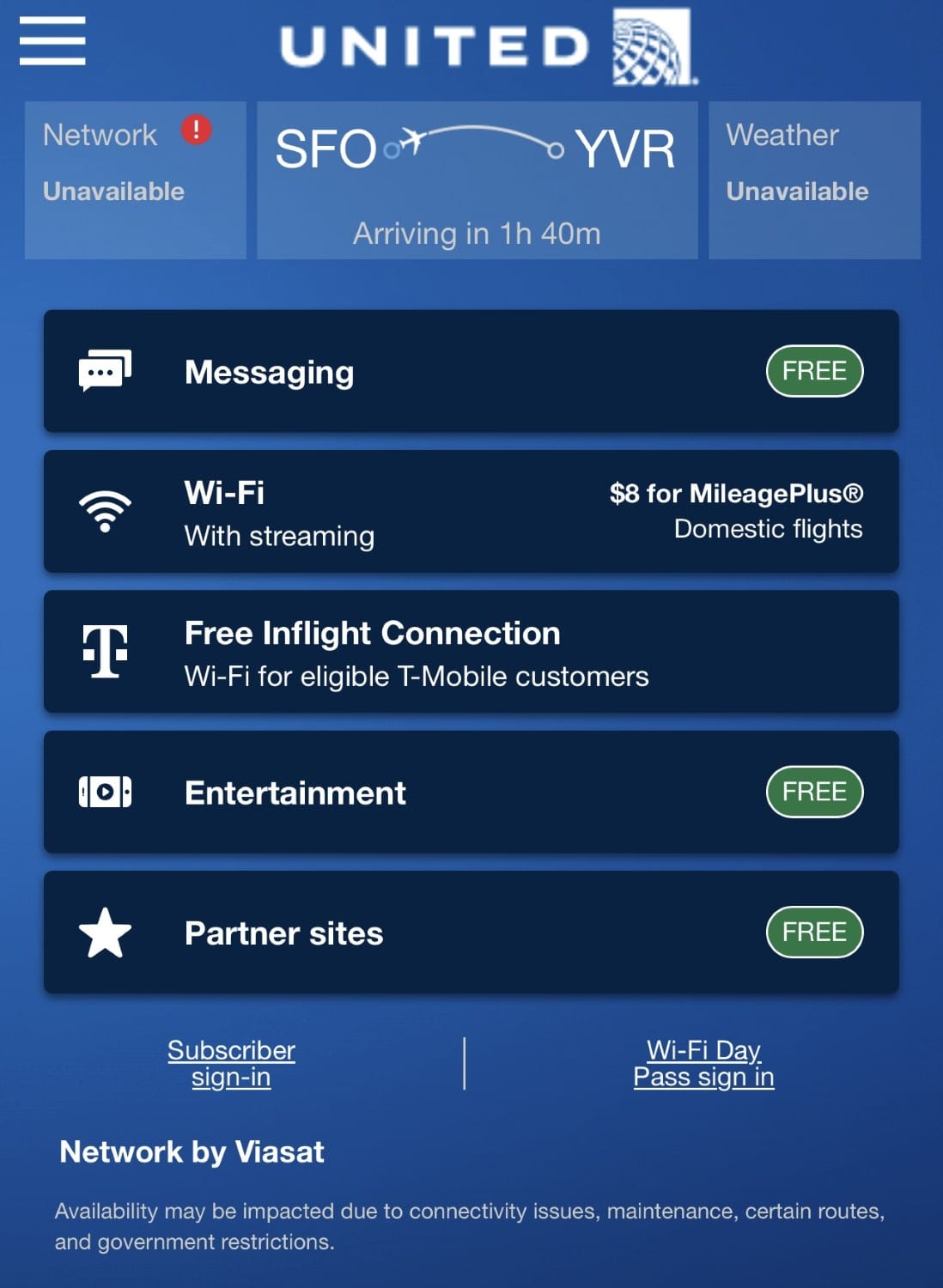Tap Wi-Fi Day Pass sign in link
Screen dimensions: 943x1288
pos(703,1063)
